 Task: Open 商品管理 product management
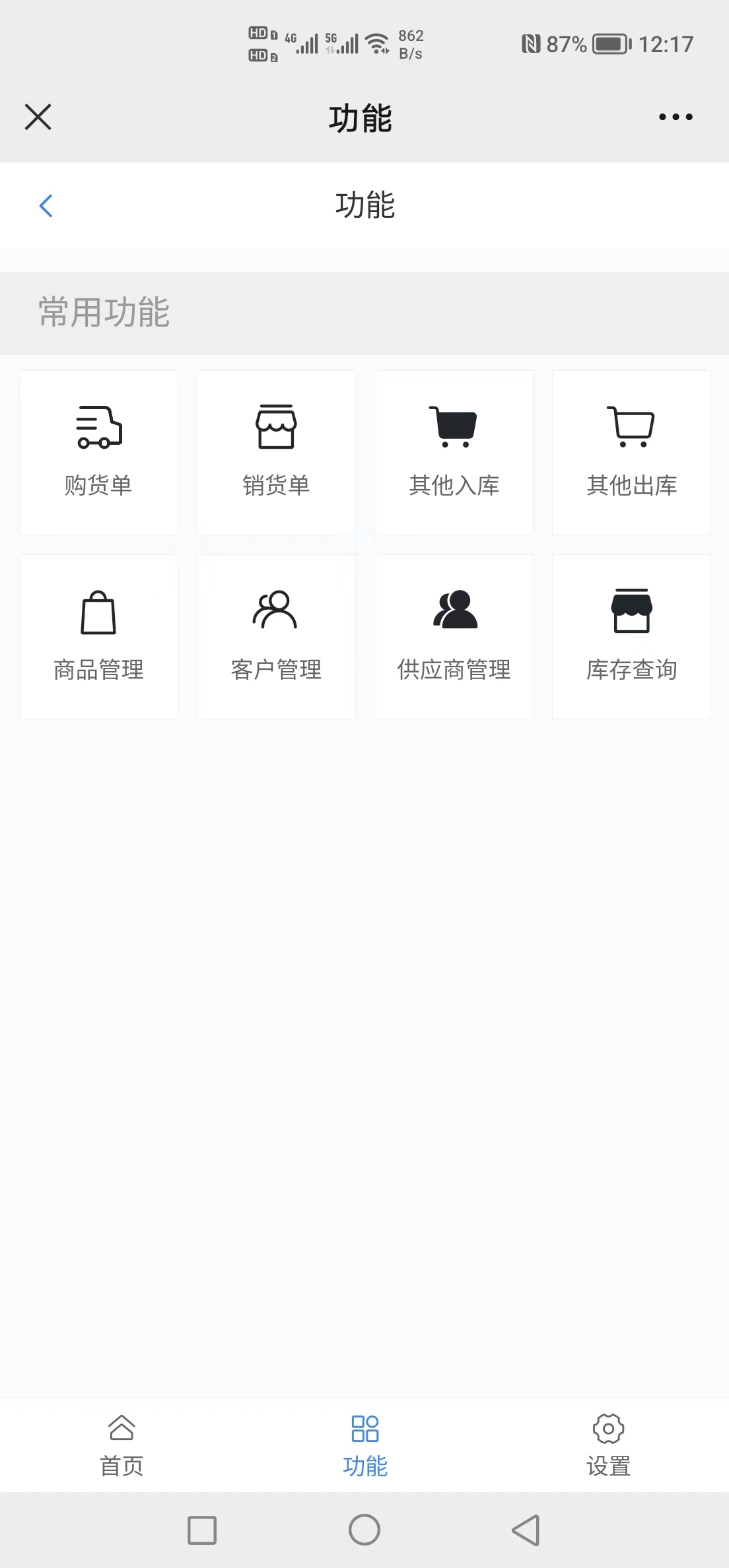click(x=99, y=636)
